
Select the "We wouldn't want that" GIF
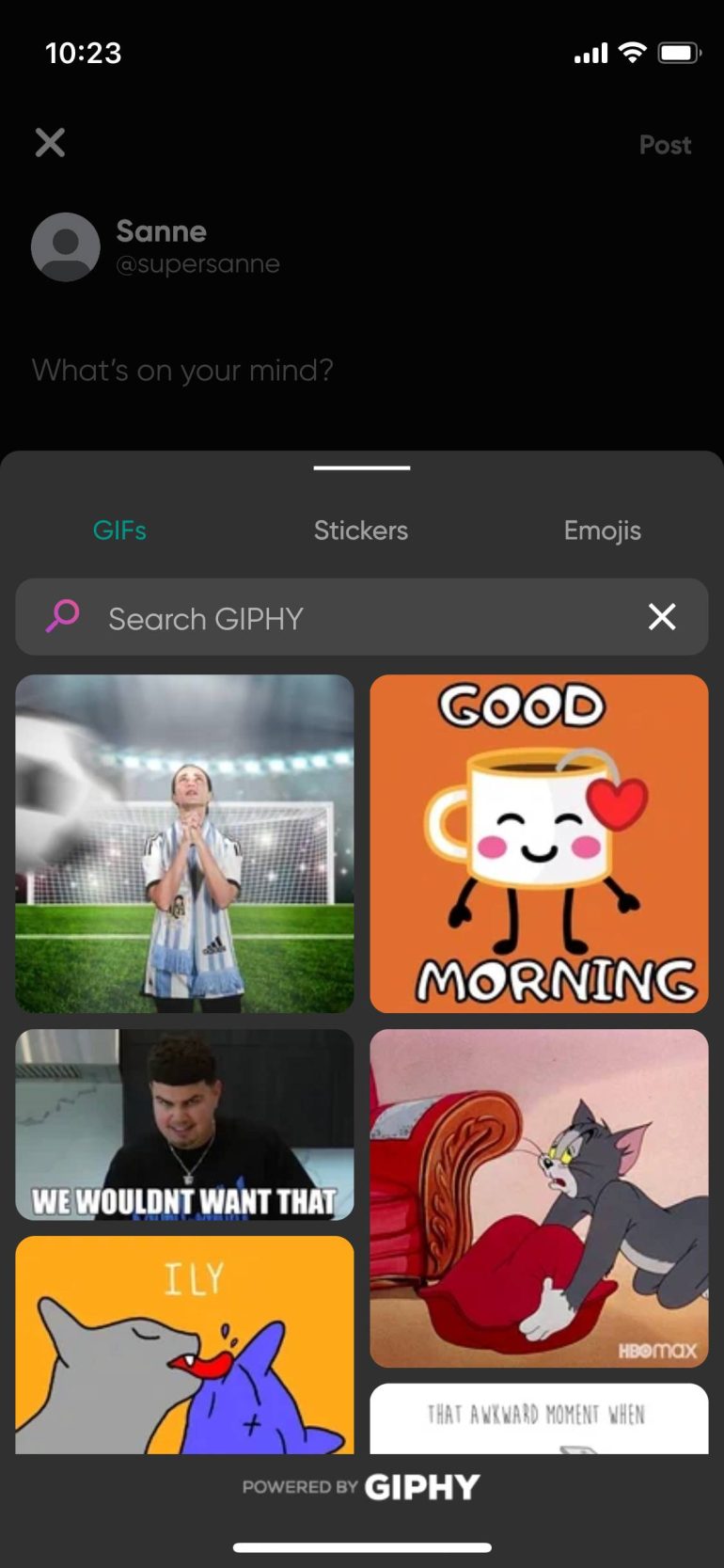click(x=184, y=1124)
